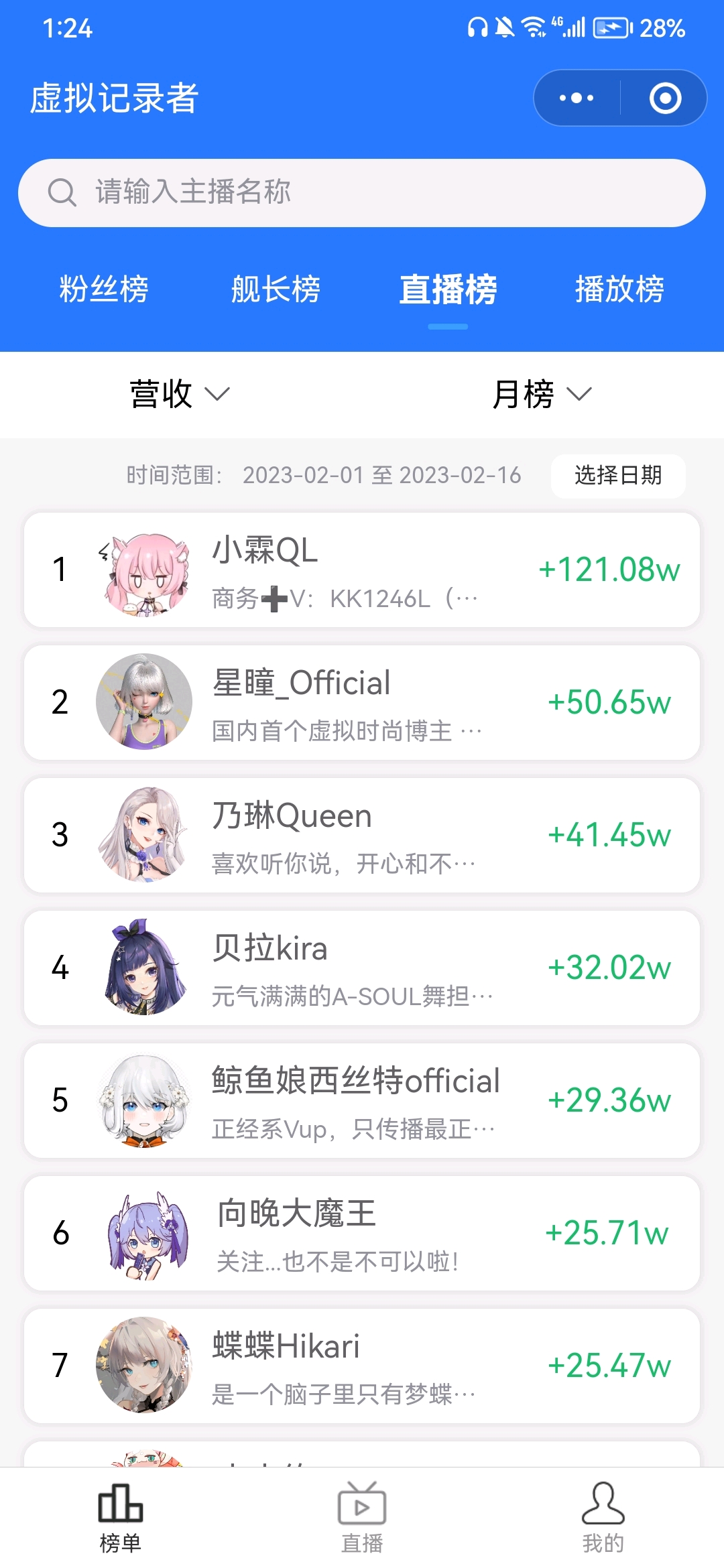Screen dimensions: 724x1568
Task: Tap the 选择日期 button
Action: coord(618,476)
